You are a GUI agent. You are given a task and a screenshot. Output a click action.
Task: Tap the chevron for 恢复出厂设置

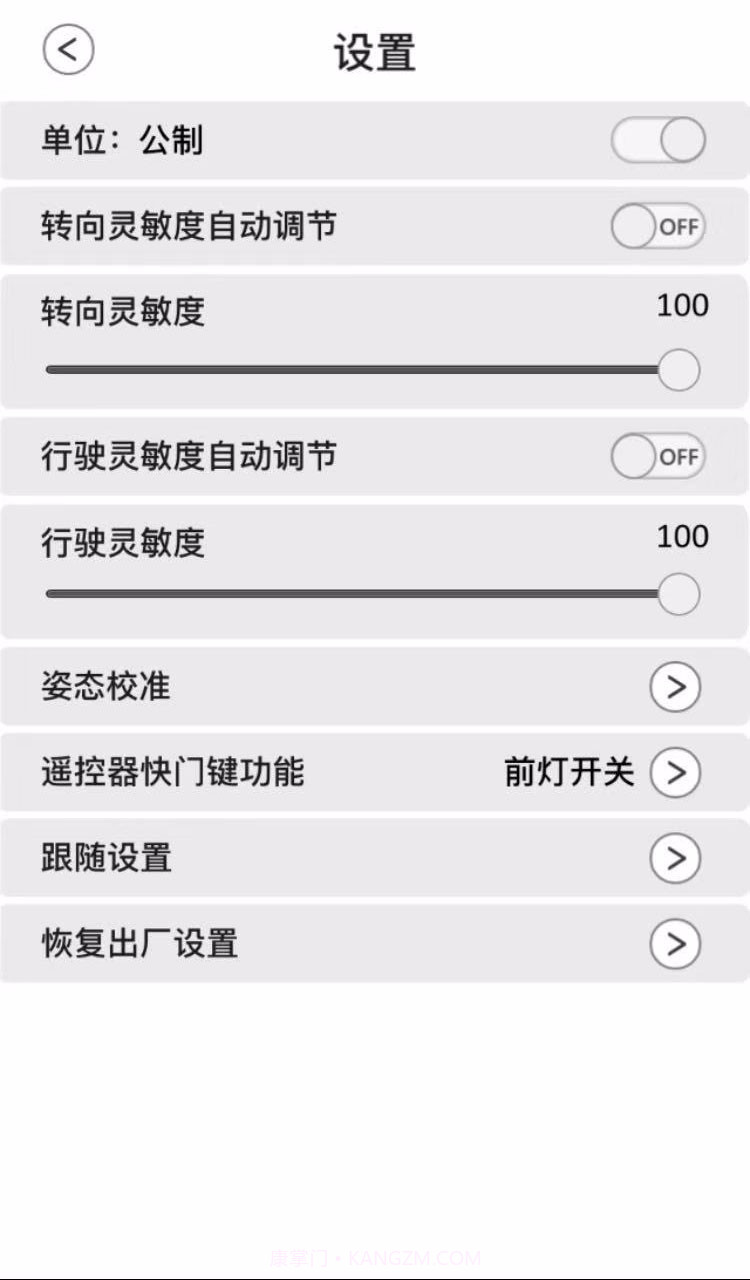[x=677, y=942]
